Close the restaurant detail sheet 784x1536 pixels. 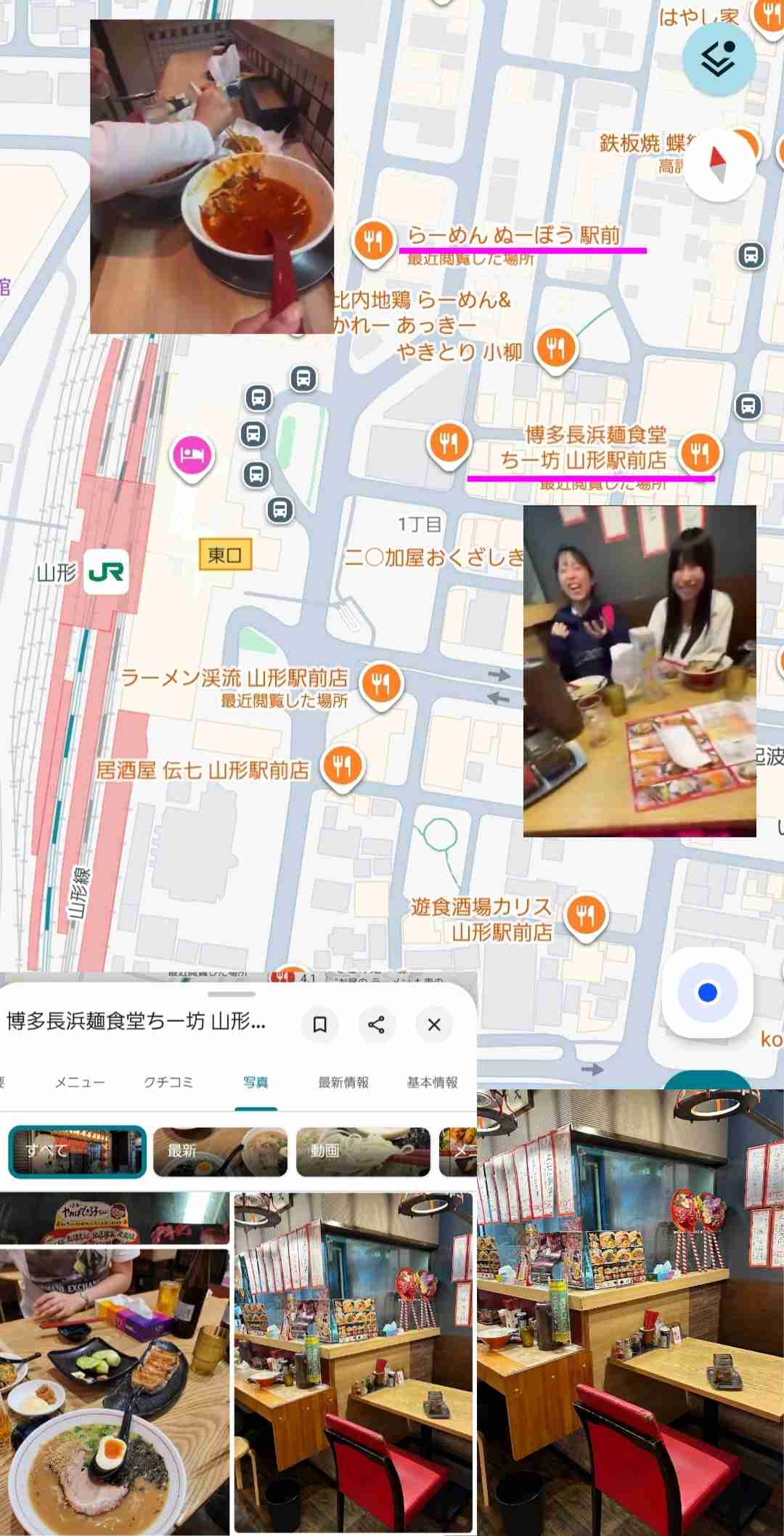(433, 1025)
